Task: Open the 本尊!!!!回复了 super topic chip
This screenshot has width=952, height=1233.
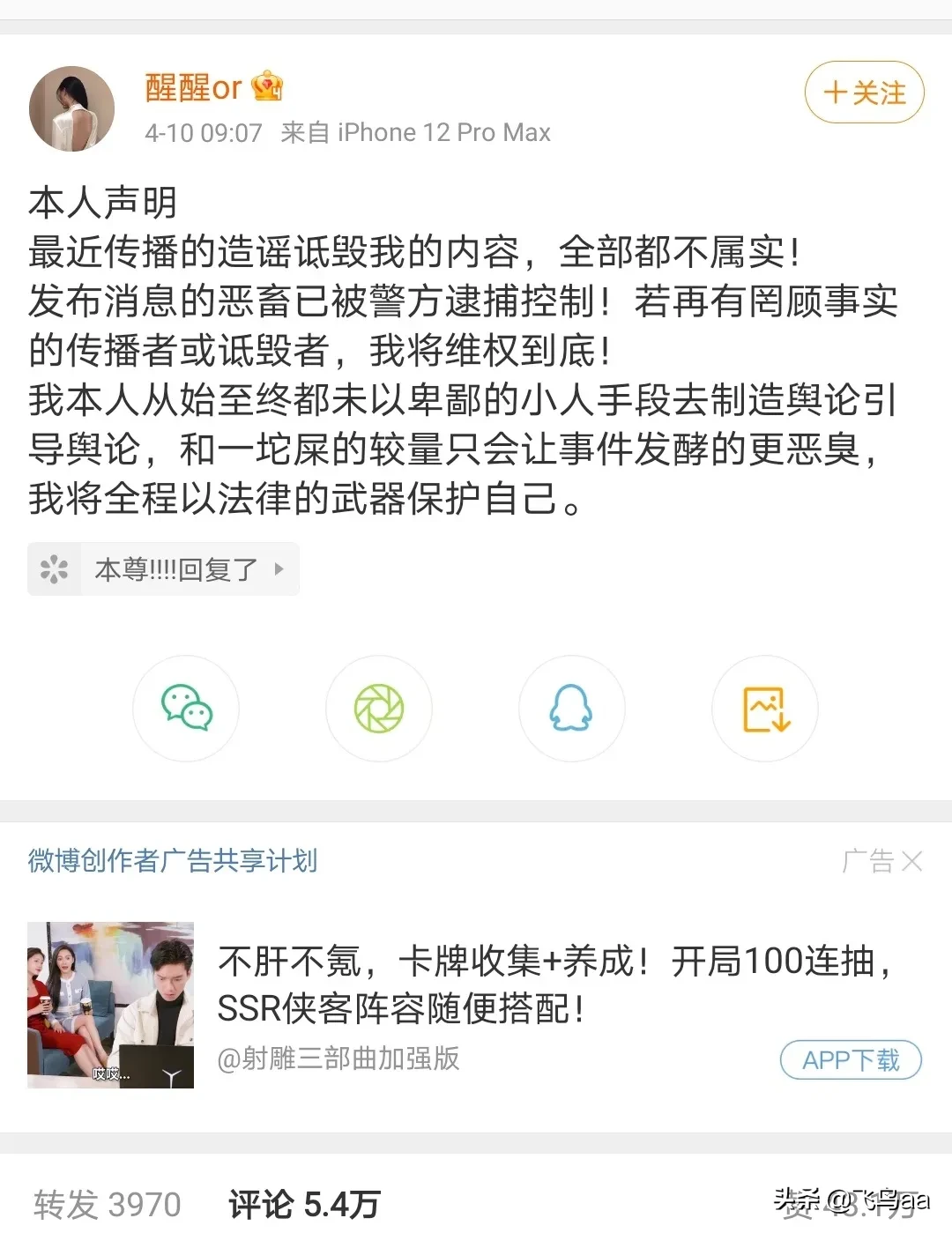Action: coord(164,569)
